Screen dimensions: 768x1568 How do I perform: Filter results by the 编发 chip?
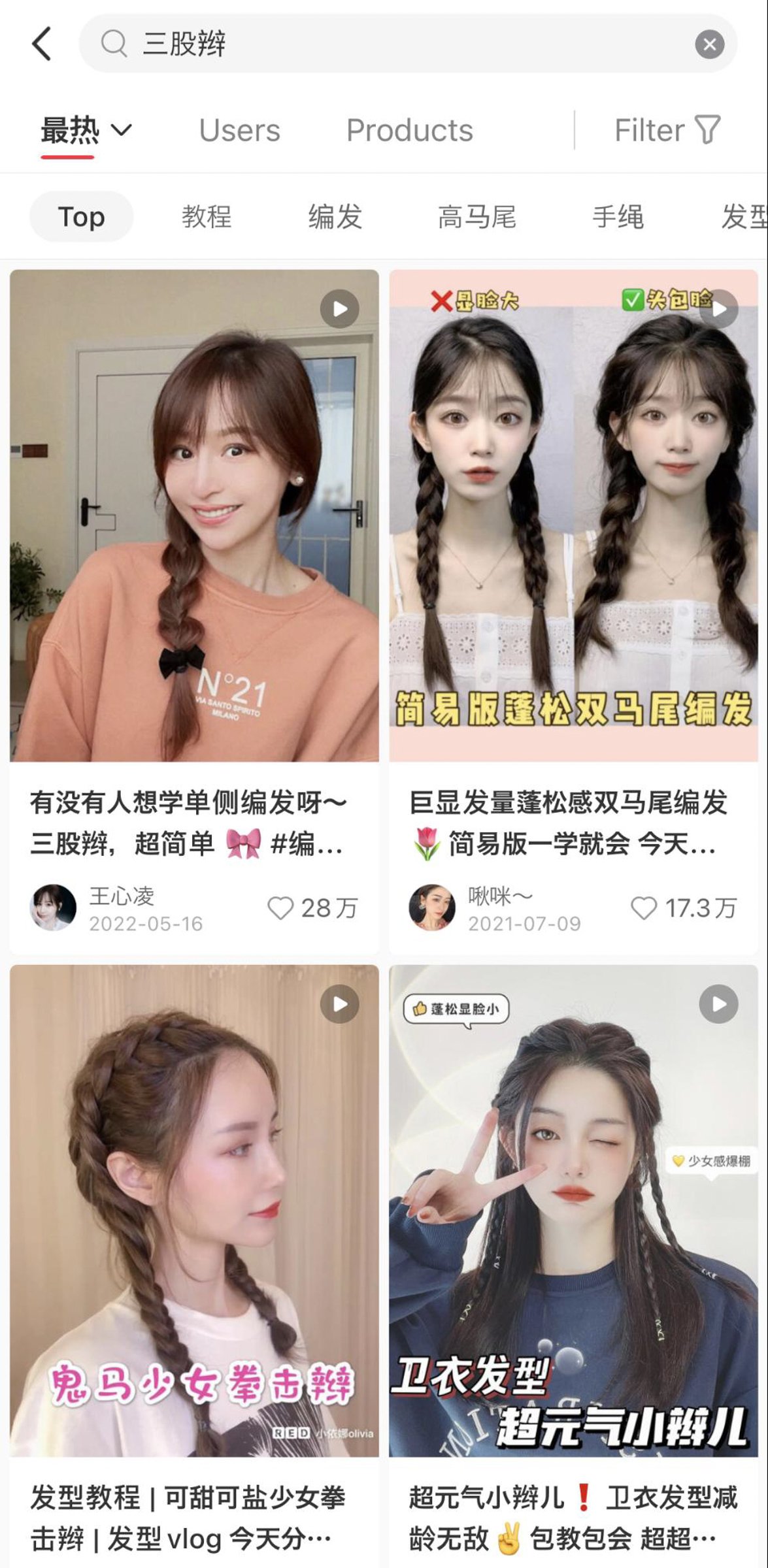(x=335, y=217)
